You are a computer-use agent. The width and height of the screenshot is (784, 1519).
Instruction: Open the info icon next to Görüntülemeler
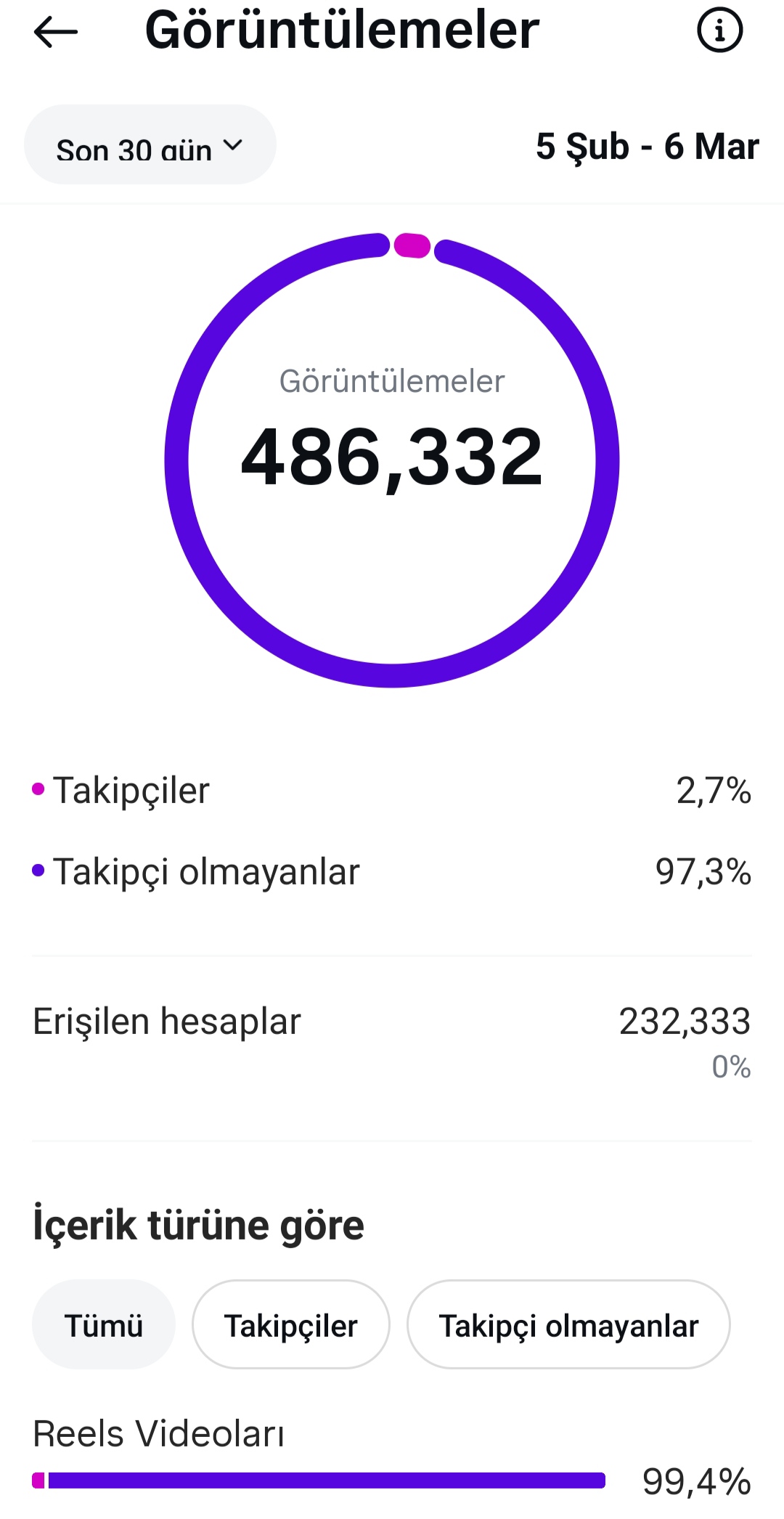[x=719, y=30]
